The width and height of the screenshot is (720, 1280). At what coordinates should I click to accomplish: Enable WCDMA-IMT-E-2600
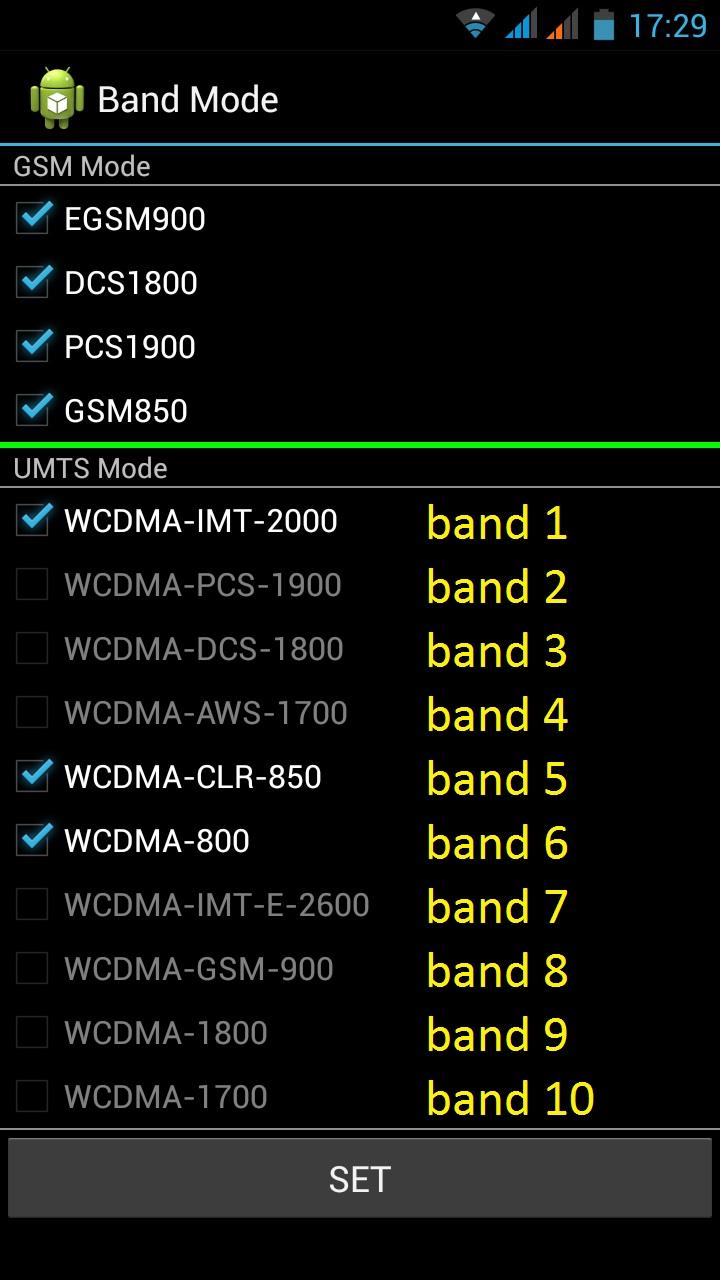(33, 905)
